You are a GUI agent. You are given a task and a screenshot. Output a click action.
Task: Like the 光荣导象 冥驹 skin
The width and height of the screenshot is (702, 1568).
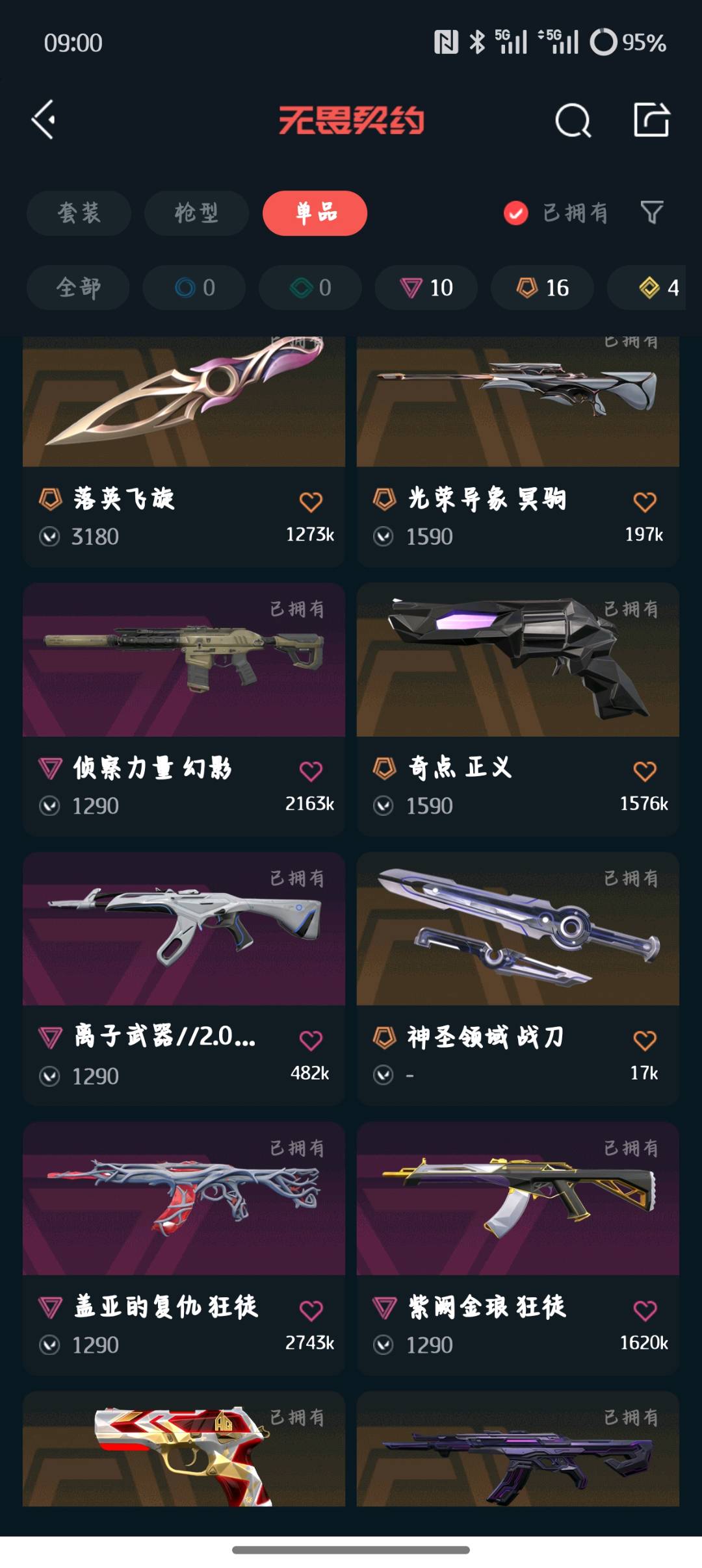point(645,501)
